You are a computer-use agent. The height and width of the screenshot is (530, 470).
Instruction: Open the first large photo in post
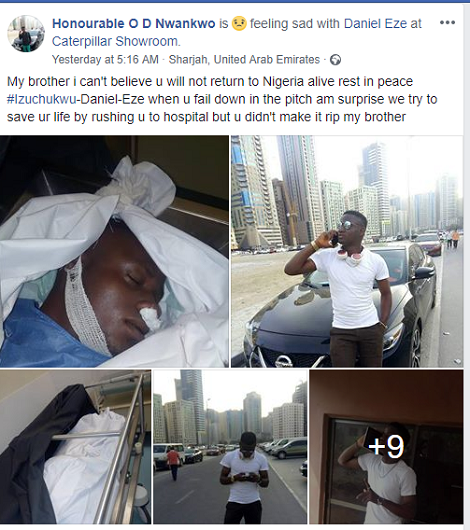point(114,251)
